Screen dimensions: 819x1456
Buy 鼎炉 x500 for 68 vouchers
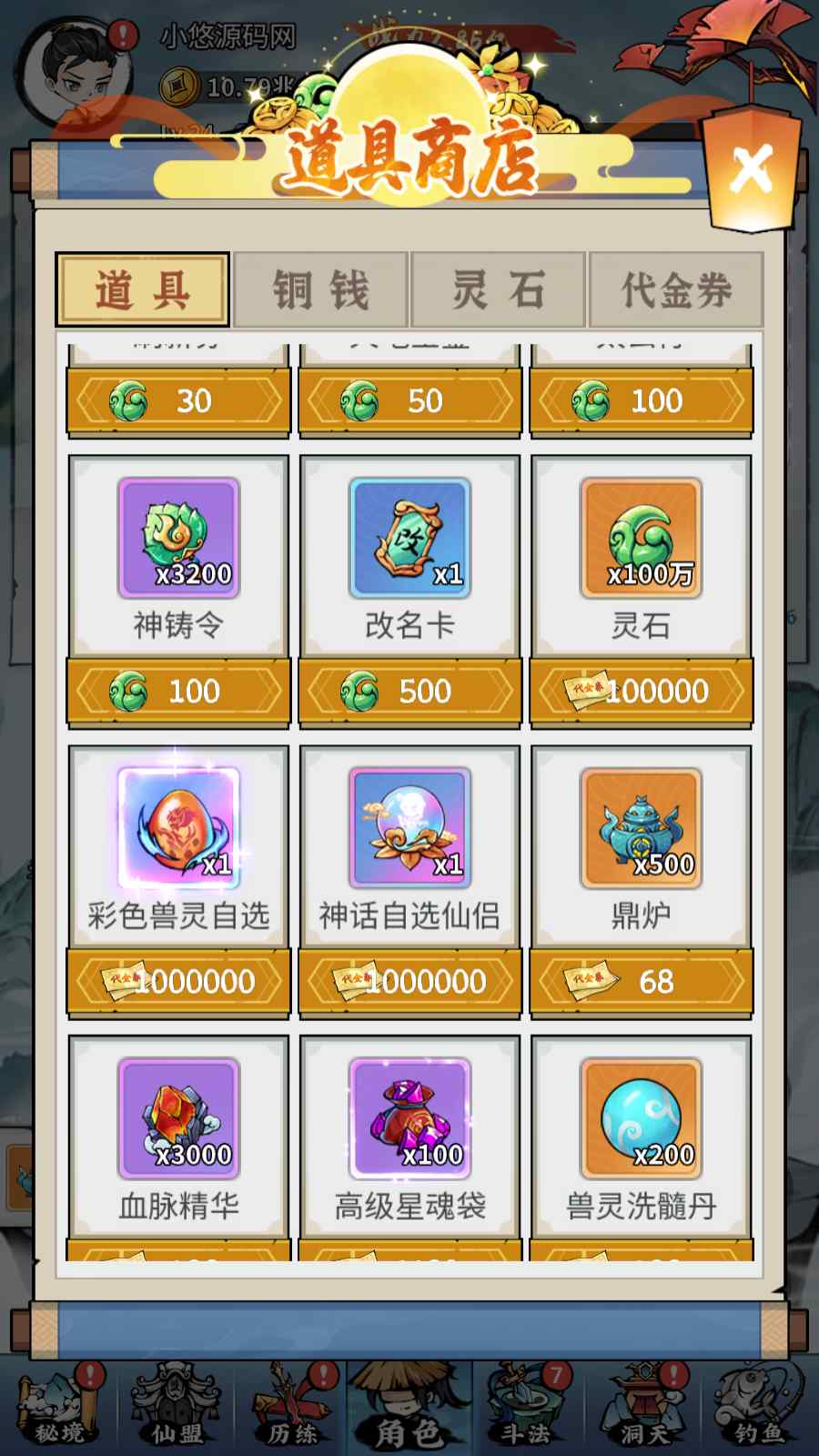[x=642, y=981]
